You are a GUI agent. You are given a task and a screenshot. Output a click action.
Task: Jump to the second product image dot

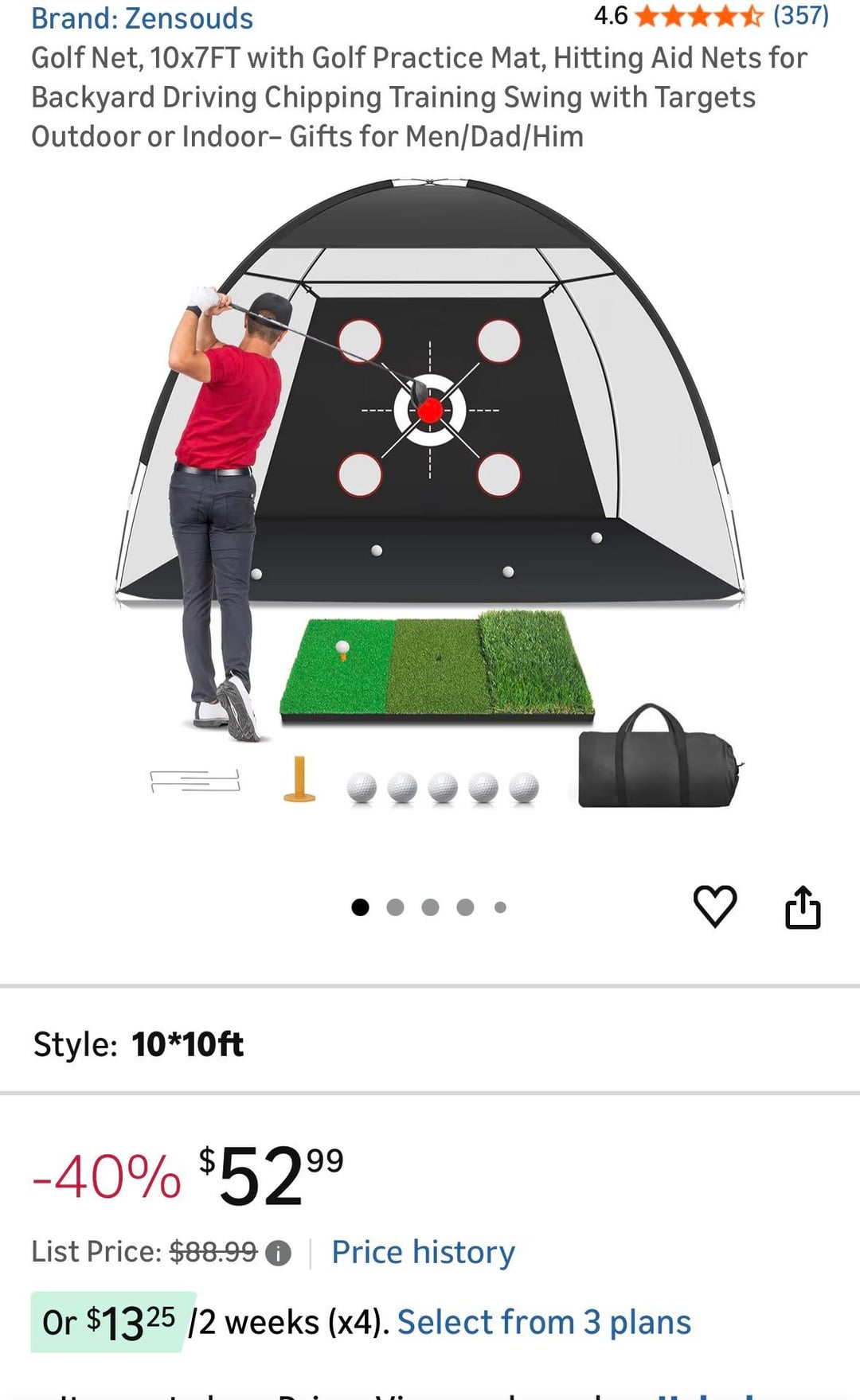coord(395,907)
